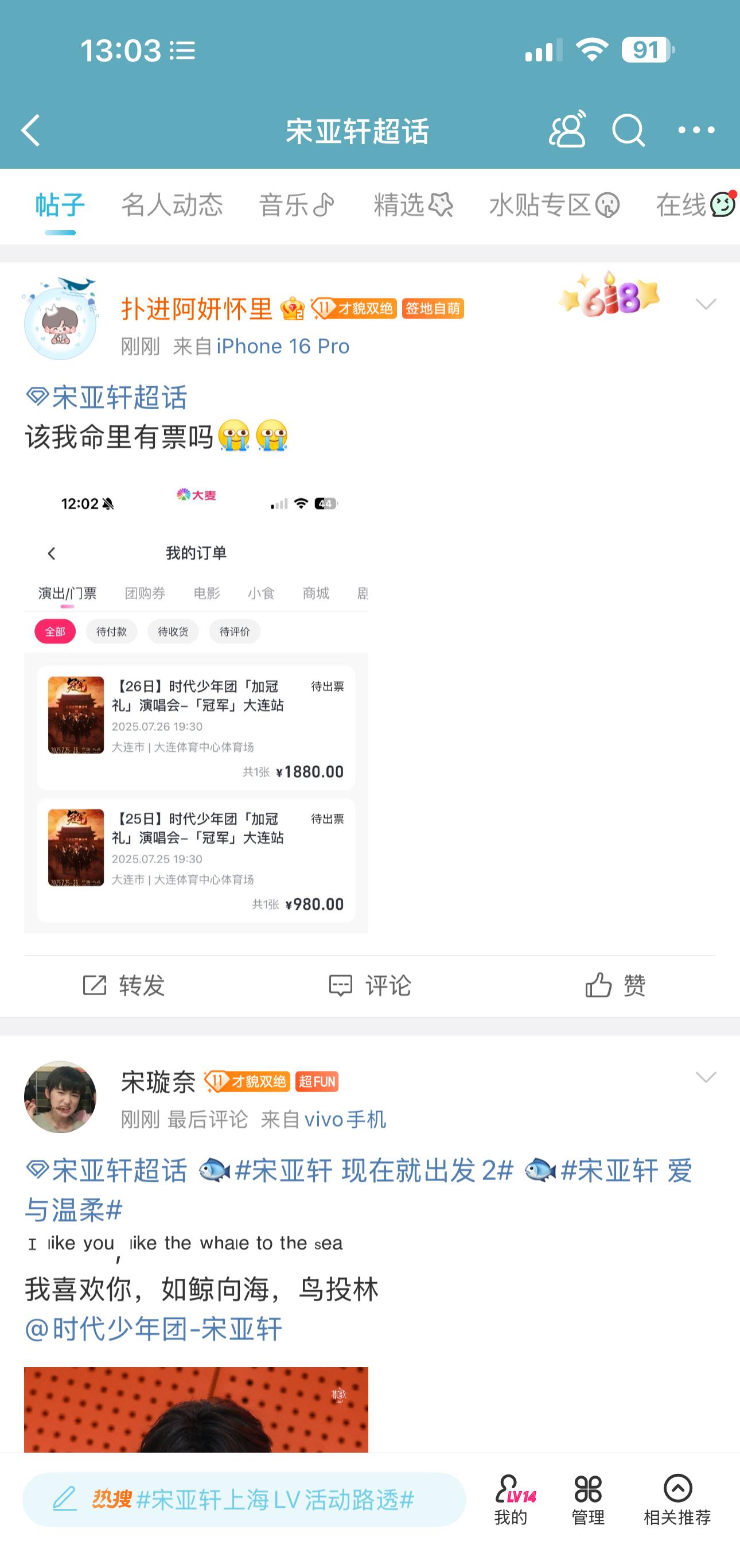Go back from 宋亚轩超话
The image size is (740, 1568).
click(x=30, y=130)
